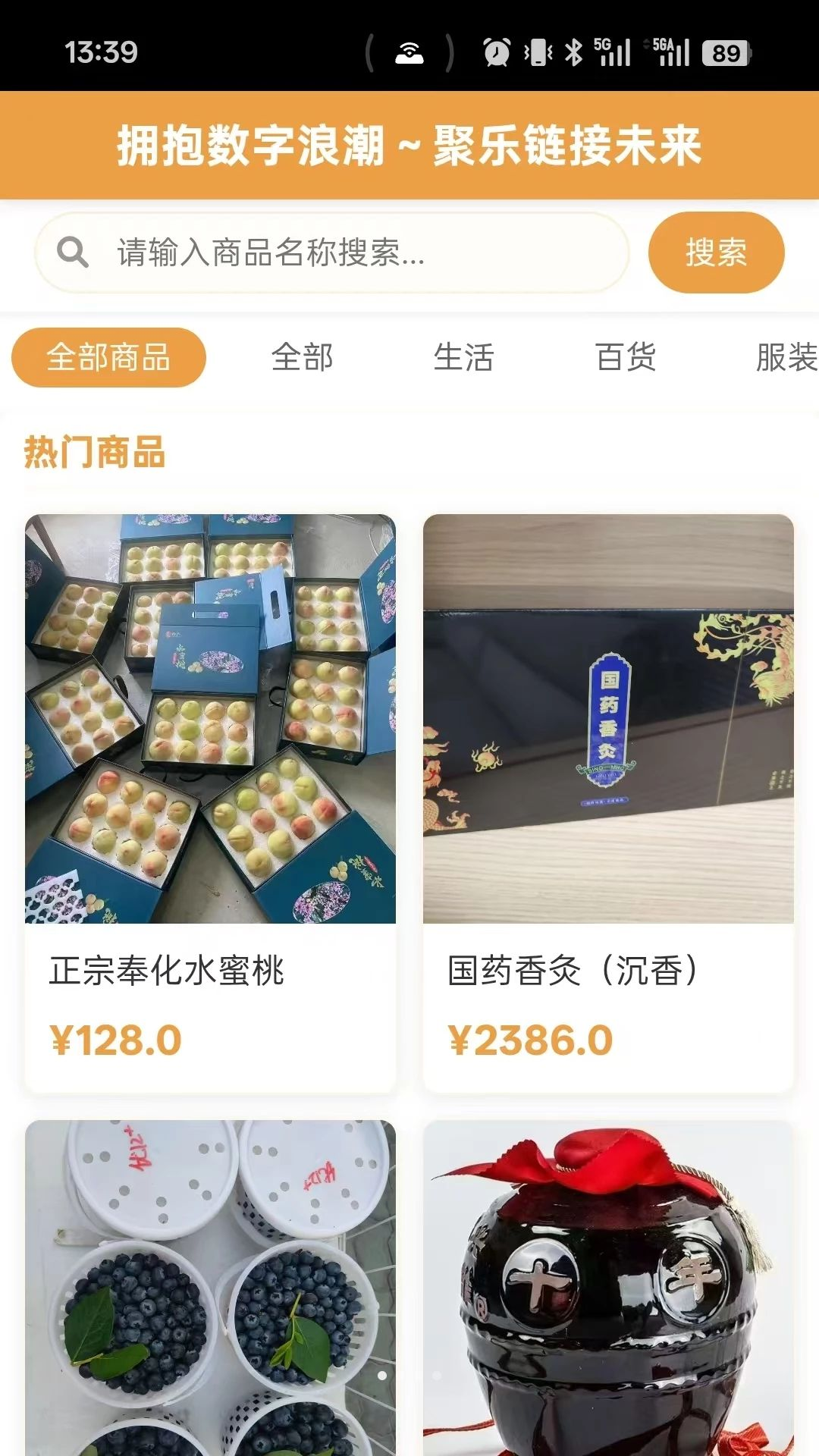Switch to the 生活 category
Viewport: 819px width, 1456px height.
click(463, 357)
